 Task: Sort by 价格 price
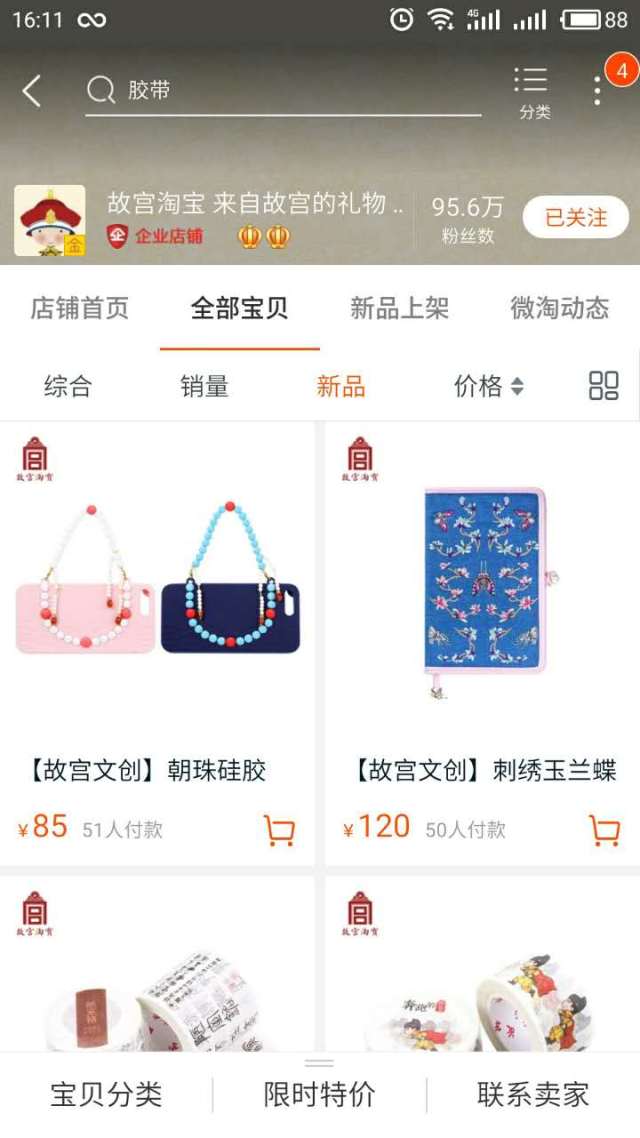coord(488,386)
